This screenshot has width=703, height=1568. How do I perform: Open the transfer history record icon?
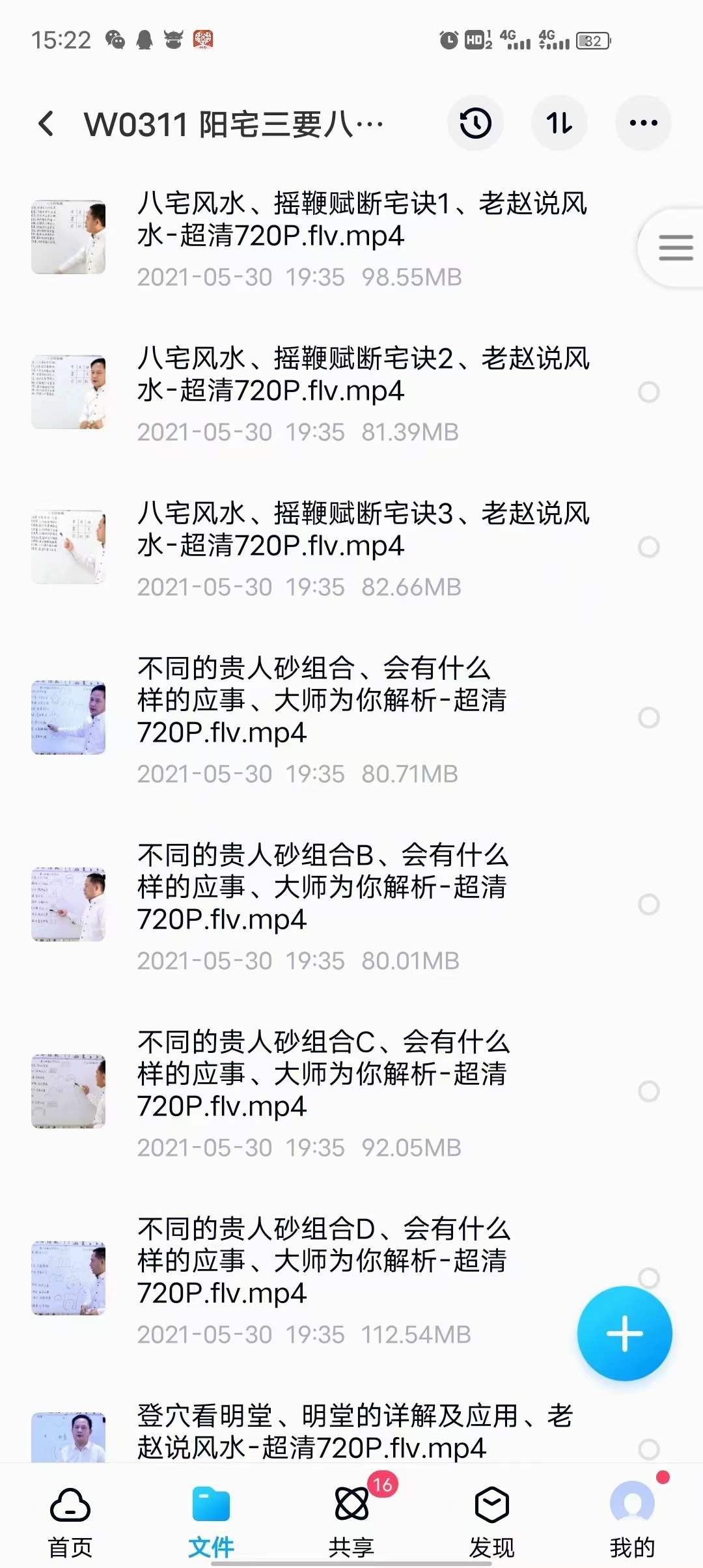[x=475, y=122]
